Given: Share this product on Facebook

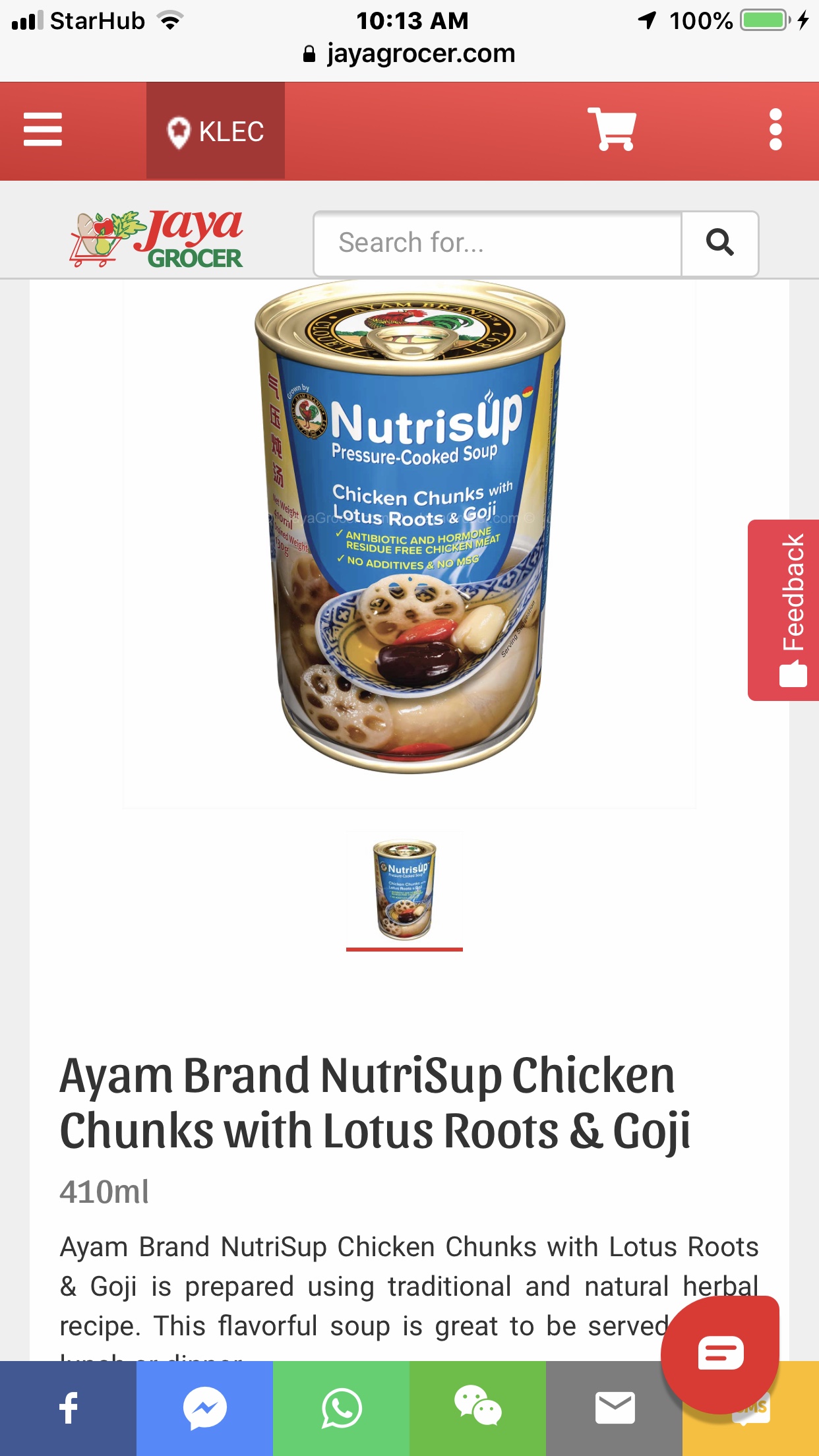Looking at the screenshot, I should (x=68, y=1409).
